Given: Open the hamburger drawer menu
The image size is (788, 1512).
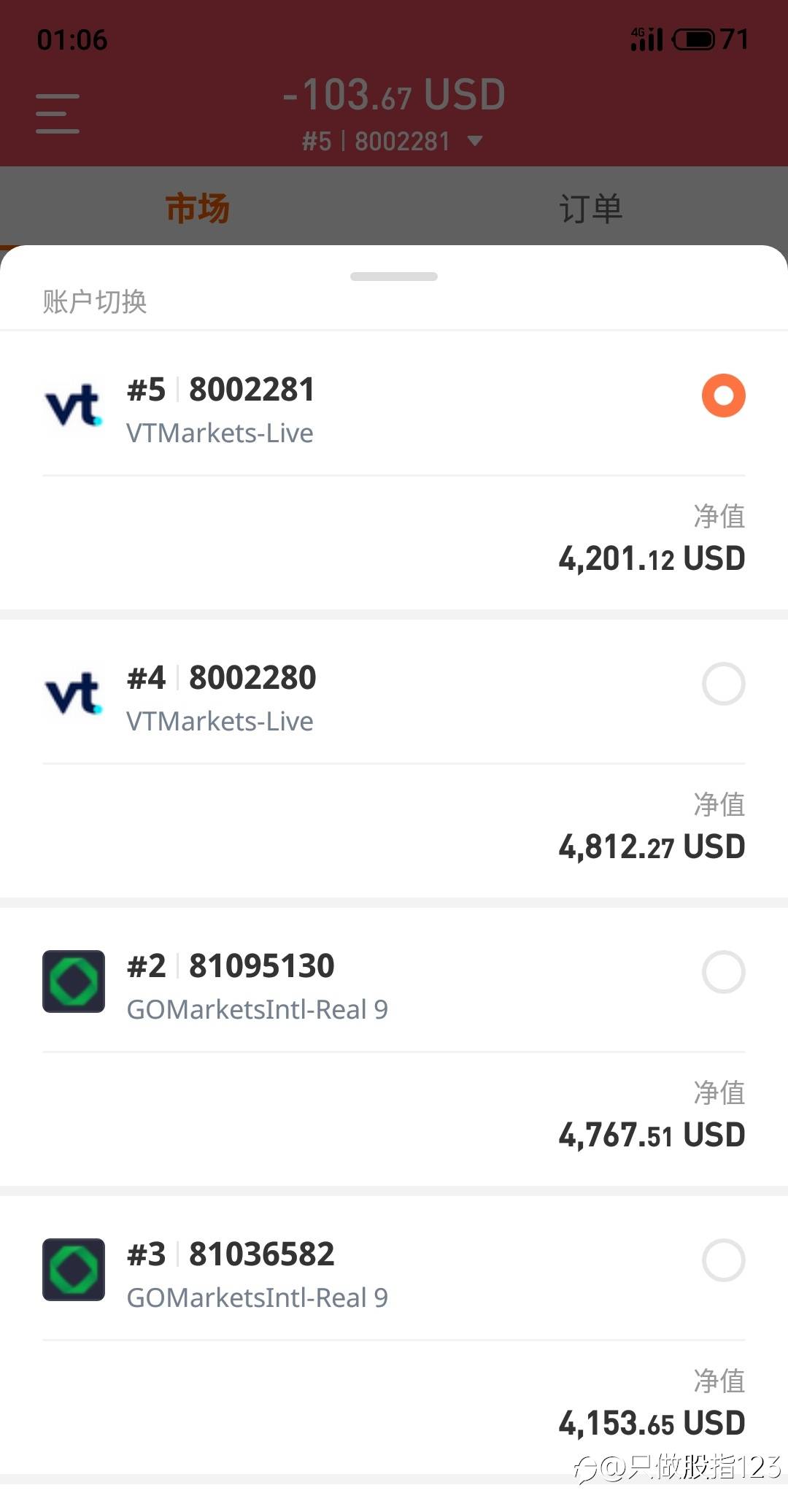Looking at the screenshot, I should click(x=58, y=113).
